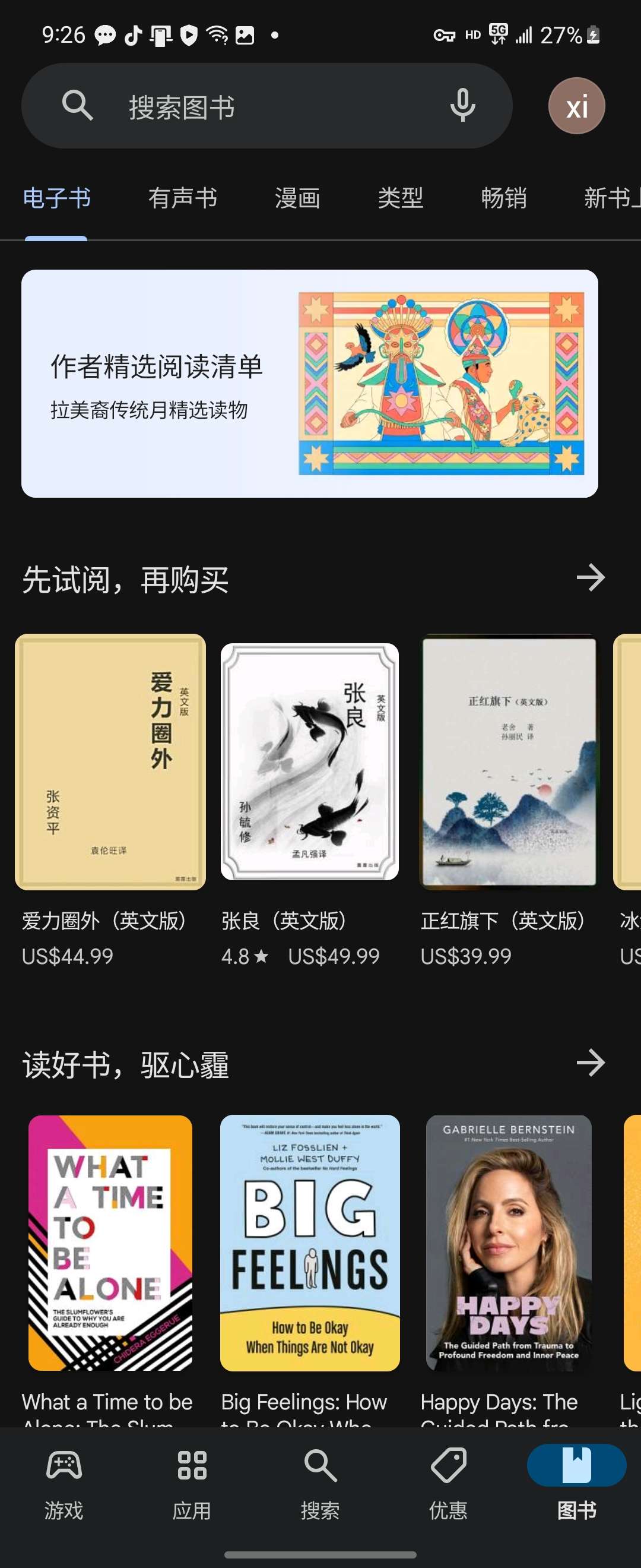Image resolution: width=641 pixels, height=1568 pixels.
Task: Open the Big Feelings book
Action: (x=310, y=1243)
